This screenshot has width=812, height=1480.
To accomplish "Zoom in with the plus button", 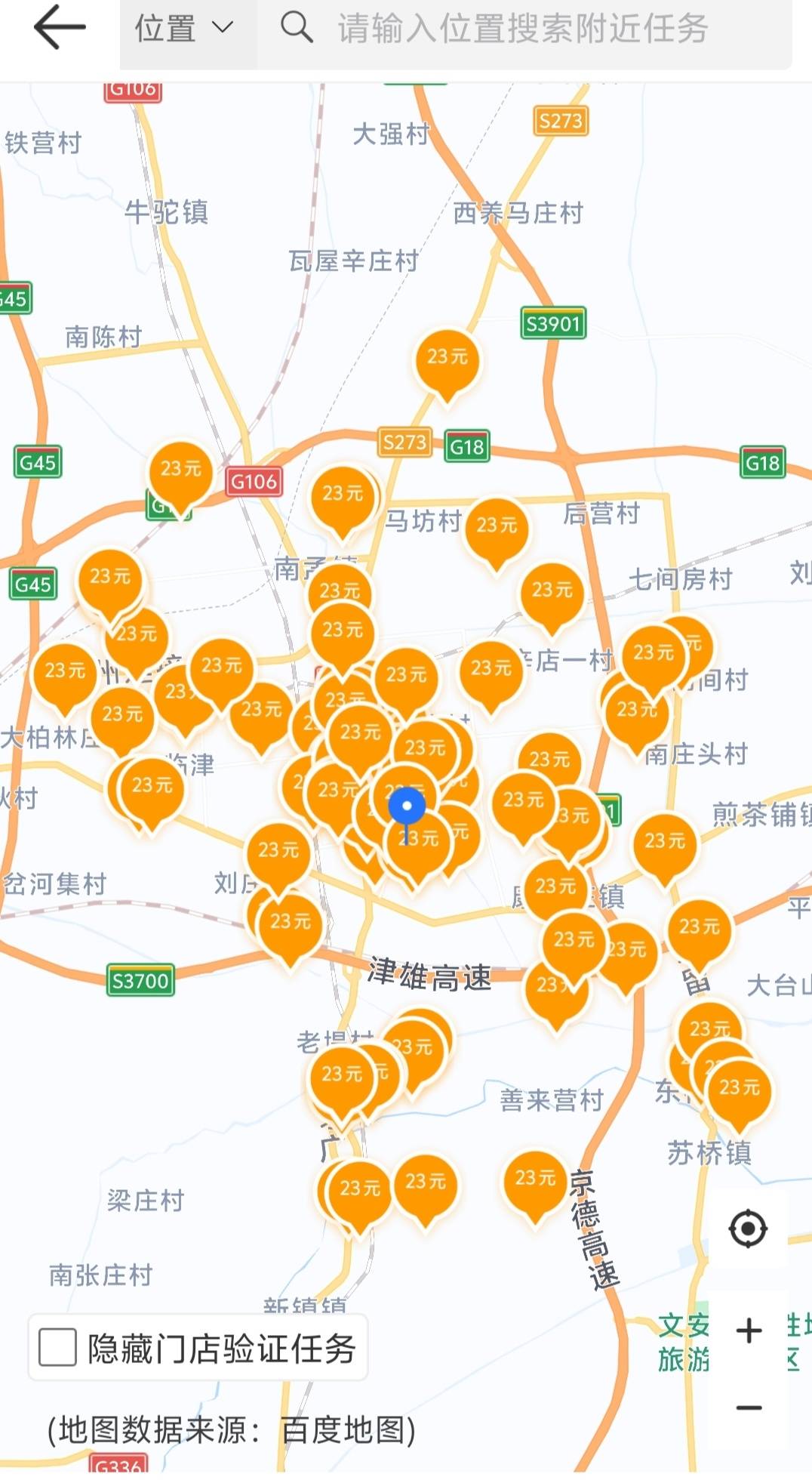I will point(748,1331).
